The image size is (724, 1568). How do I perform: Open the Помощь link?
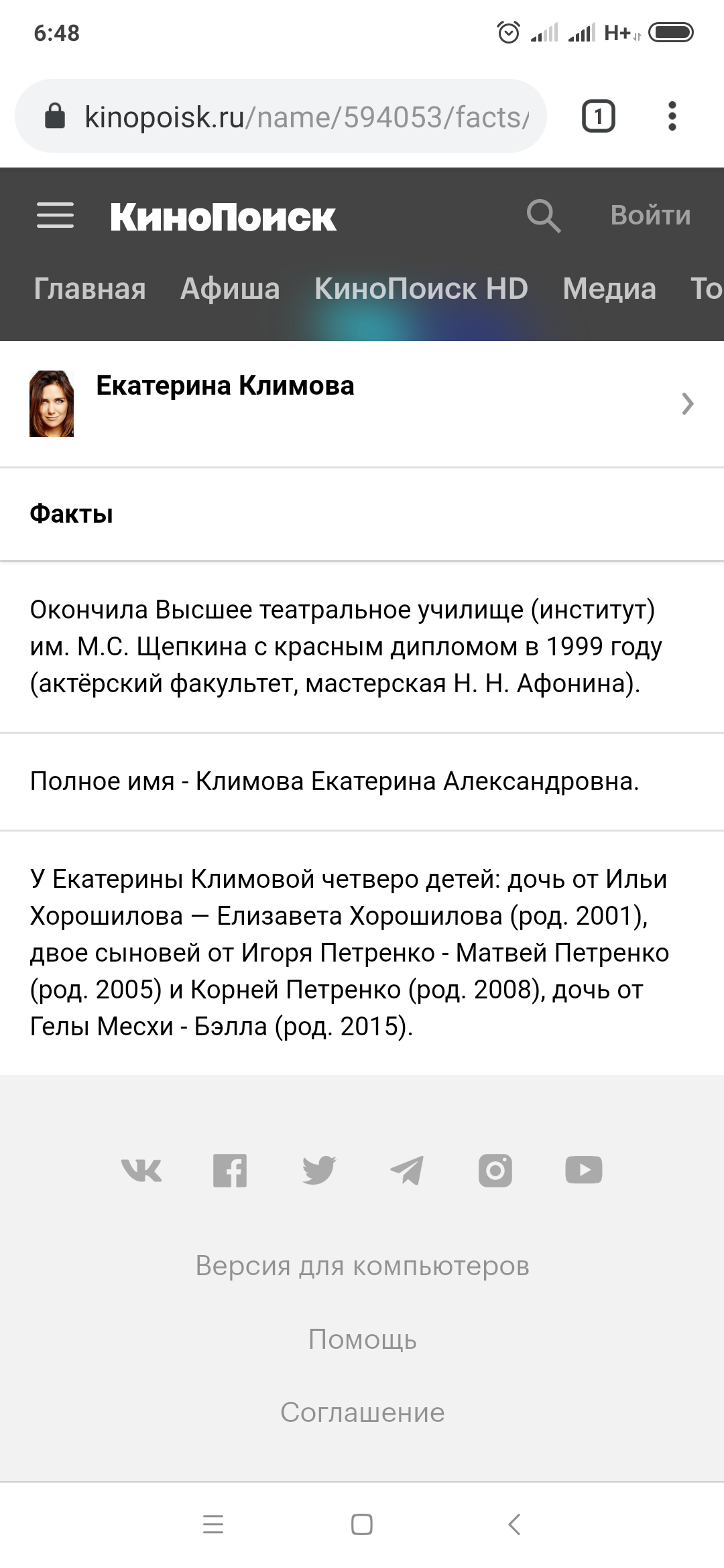362,1340
